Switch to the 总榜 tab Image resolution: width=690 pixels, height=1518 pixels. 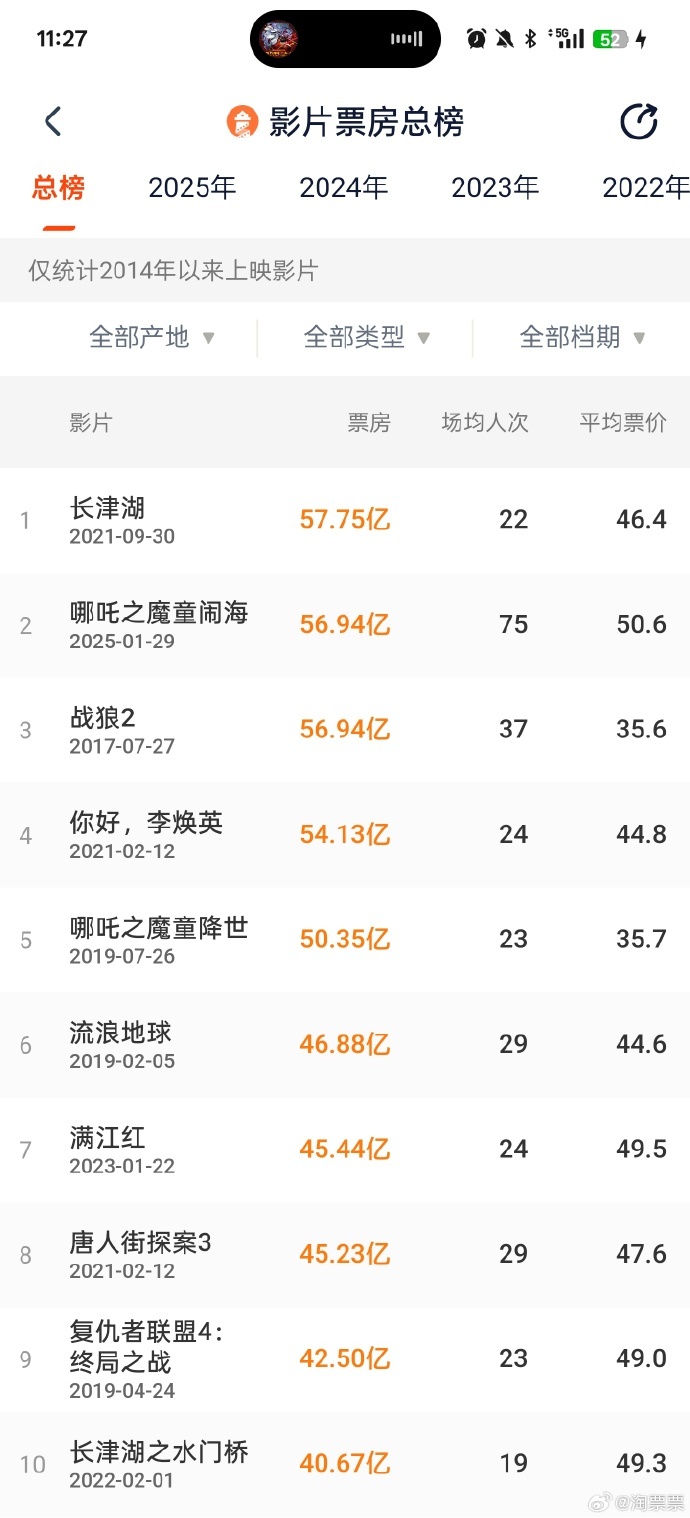58,188
